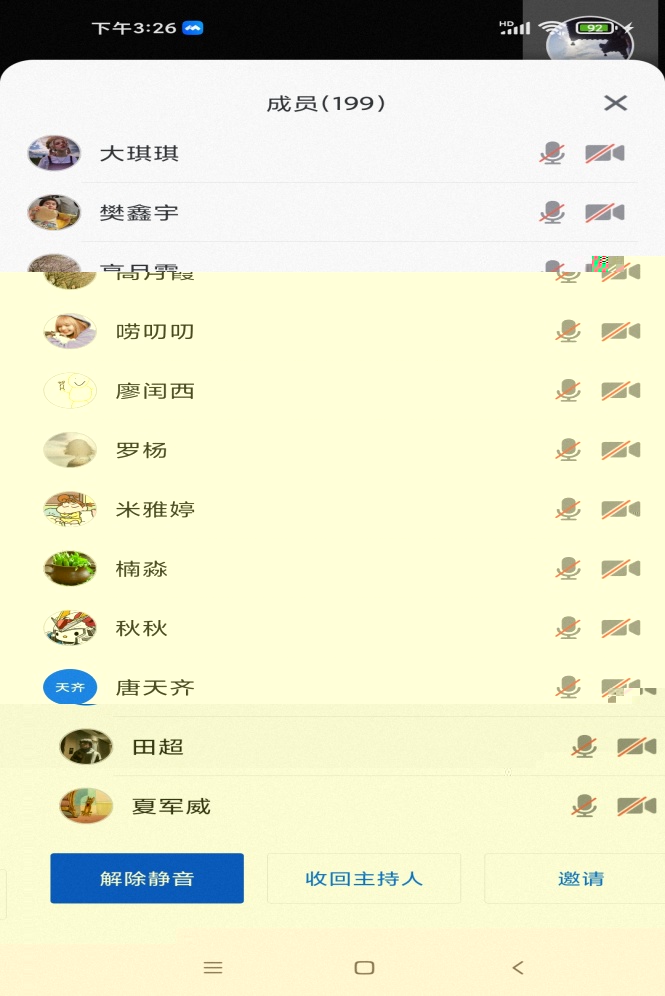Select member 米雅婷
This screenshot has width=665, height=996.
(155, 510)
